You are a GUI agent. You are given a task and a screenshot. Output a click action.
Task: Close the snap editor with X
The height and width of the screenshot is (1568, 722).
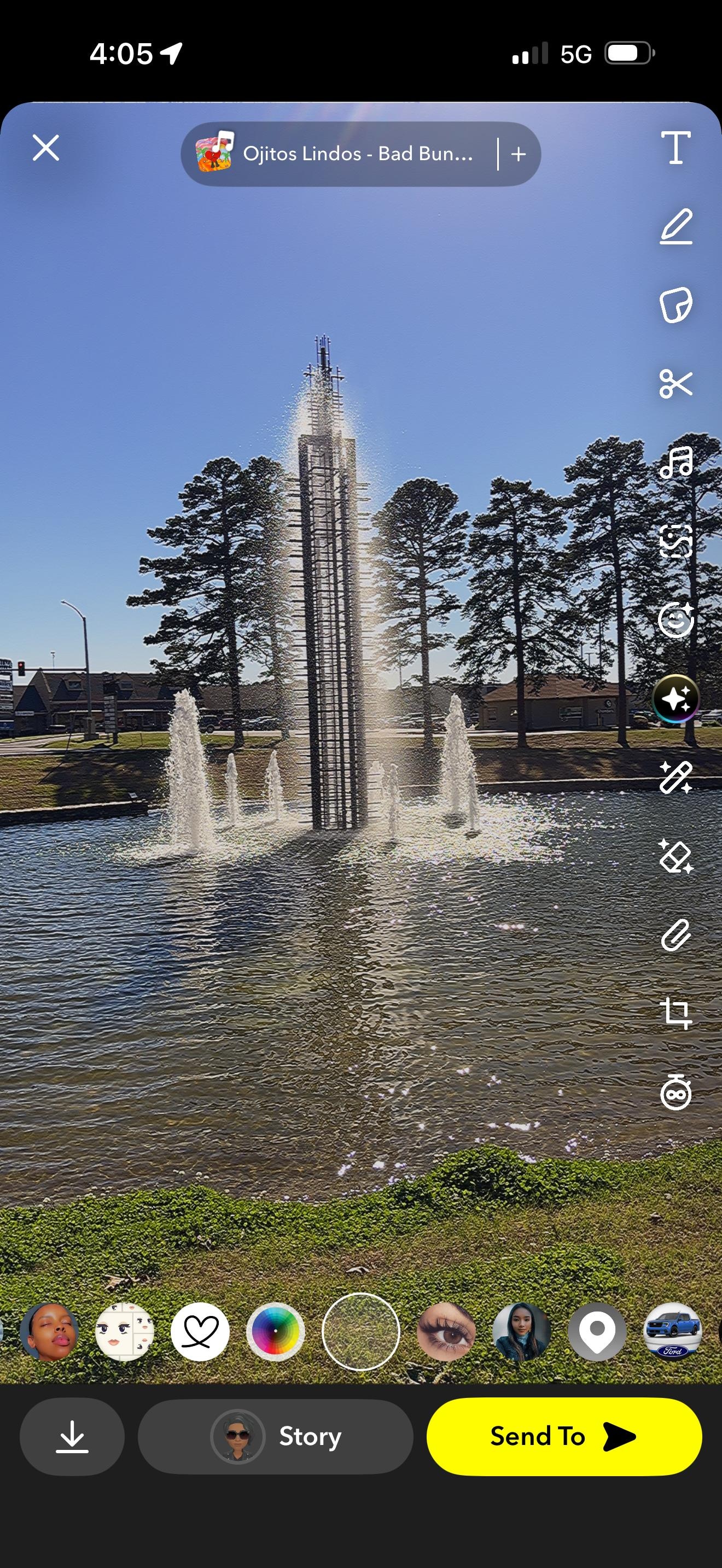(x=45, y=148)
